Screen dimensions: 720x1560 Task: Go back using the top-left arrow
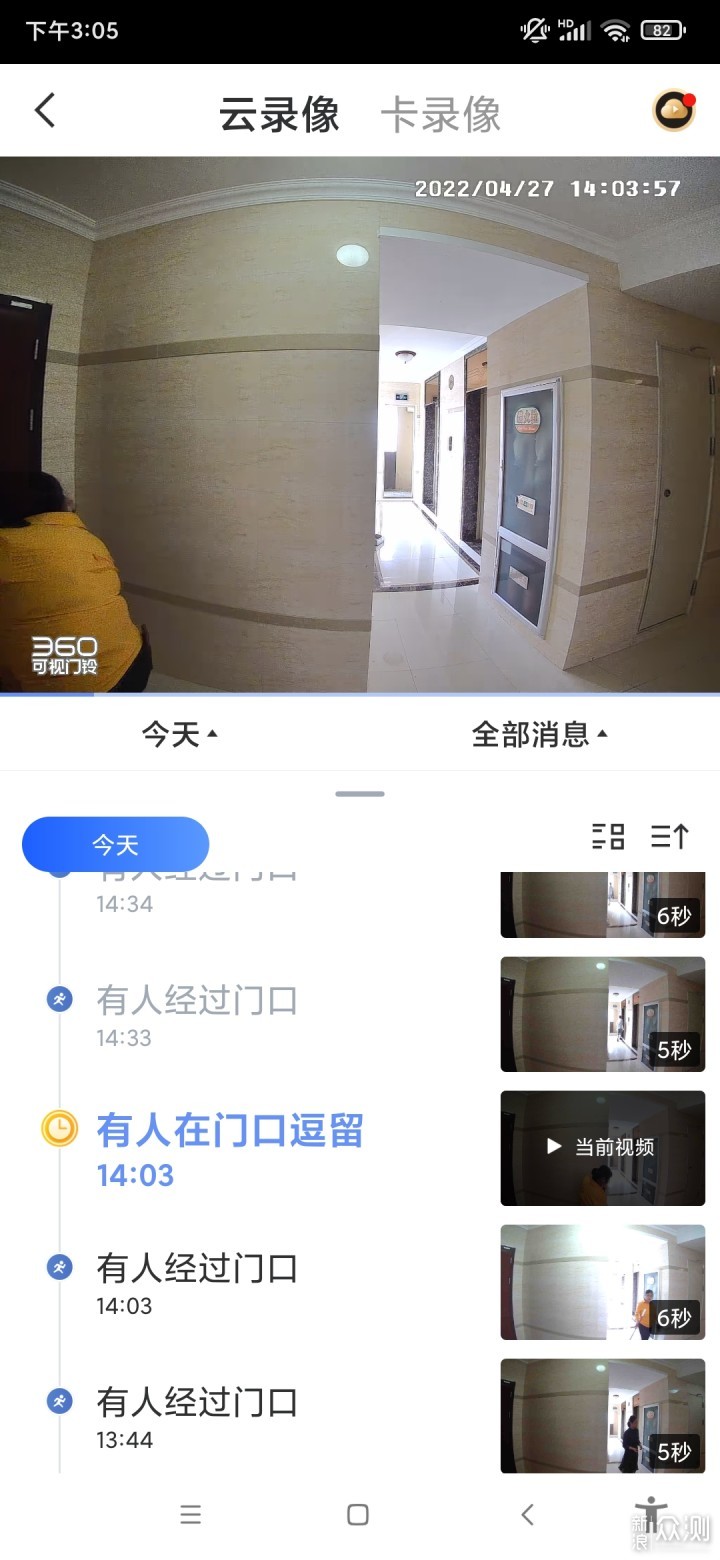[x=45, y=111]
